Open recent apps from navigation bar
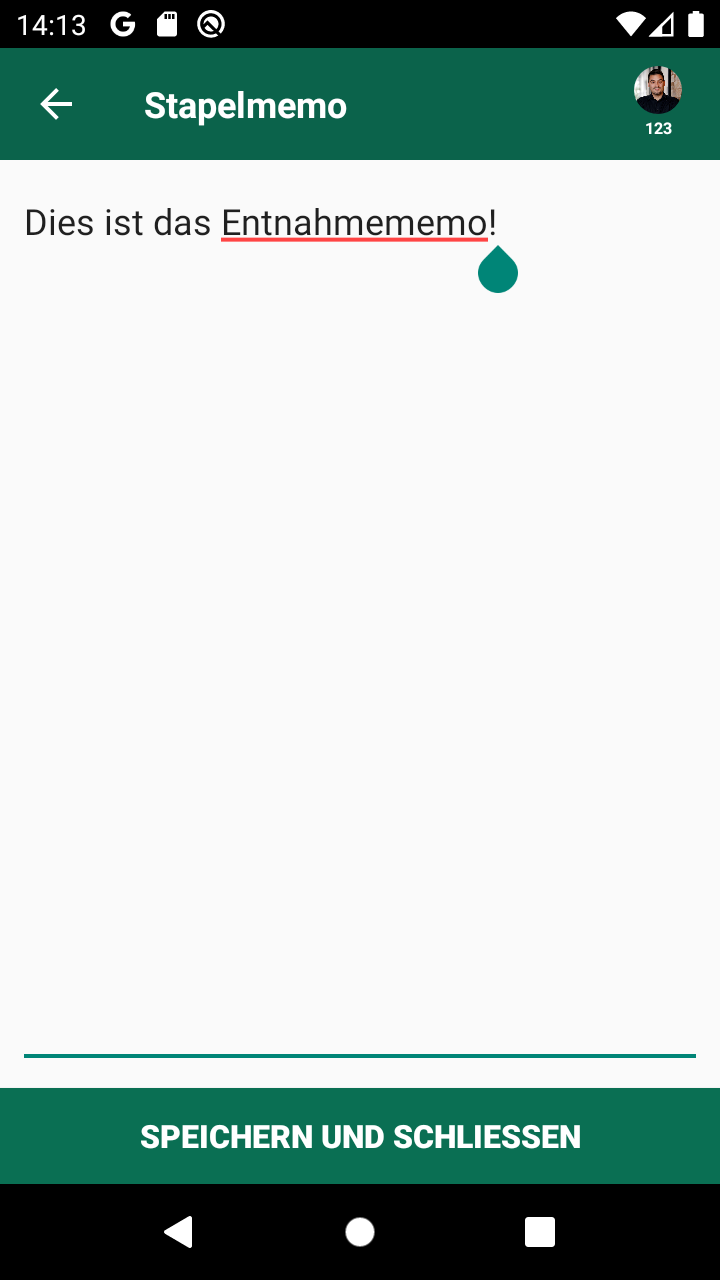The height and width of the screenshot is (1280, 720). 540,1232
